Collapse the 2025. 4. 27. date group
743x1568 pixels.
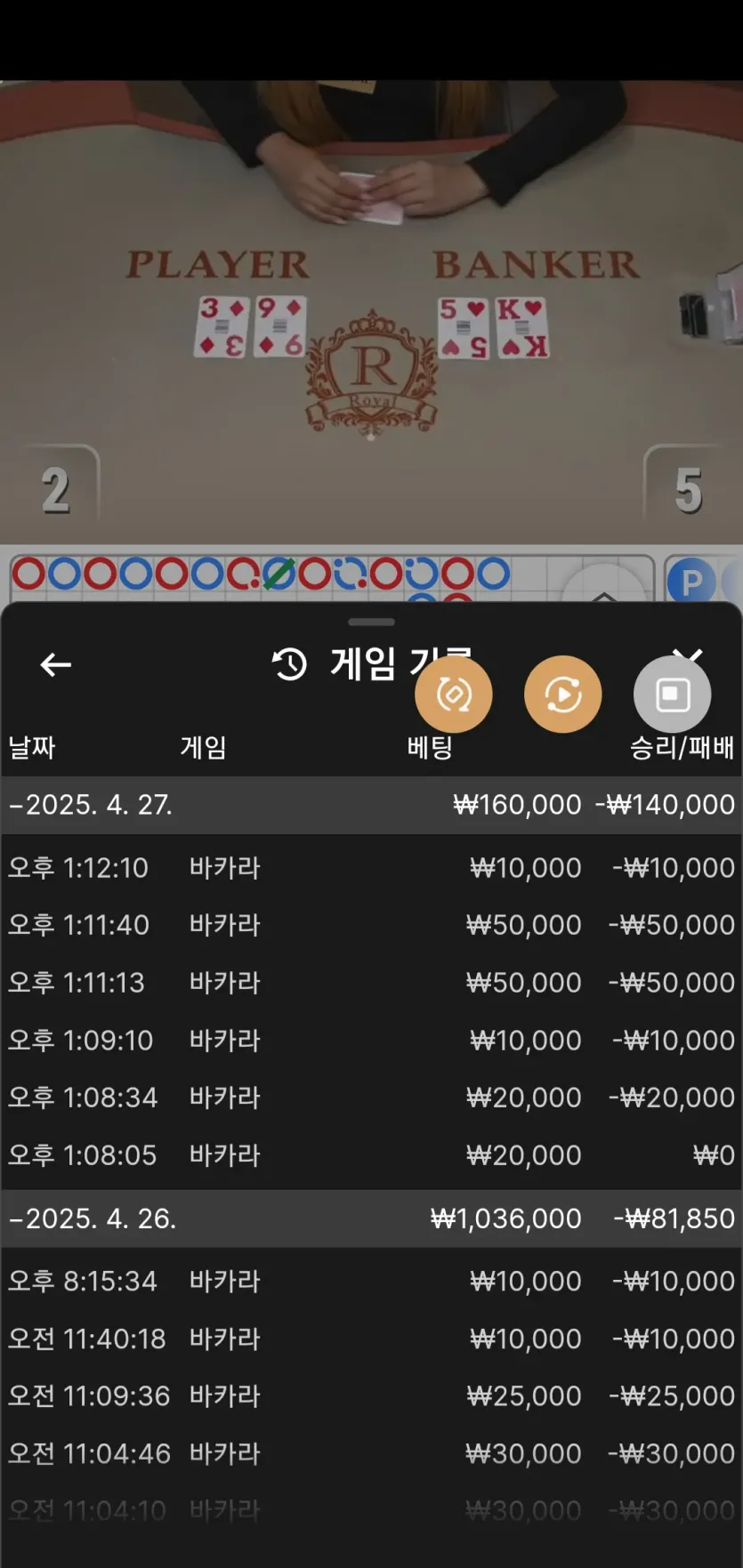pos(89,805)
